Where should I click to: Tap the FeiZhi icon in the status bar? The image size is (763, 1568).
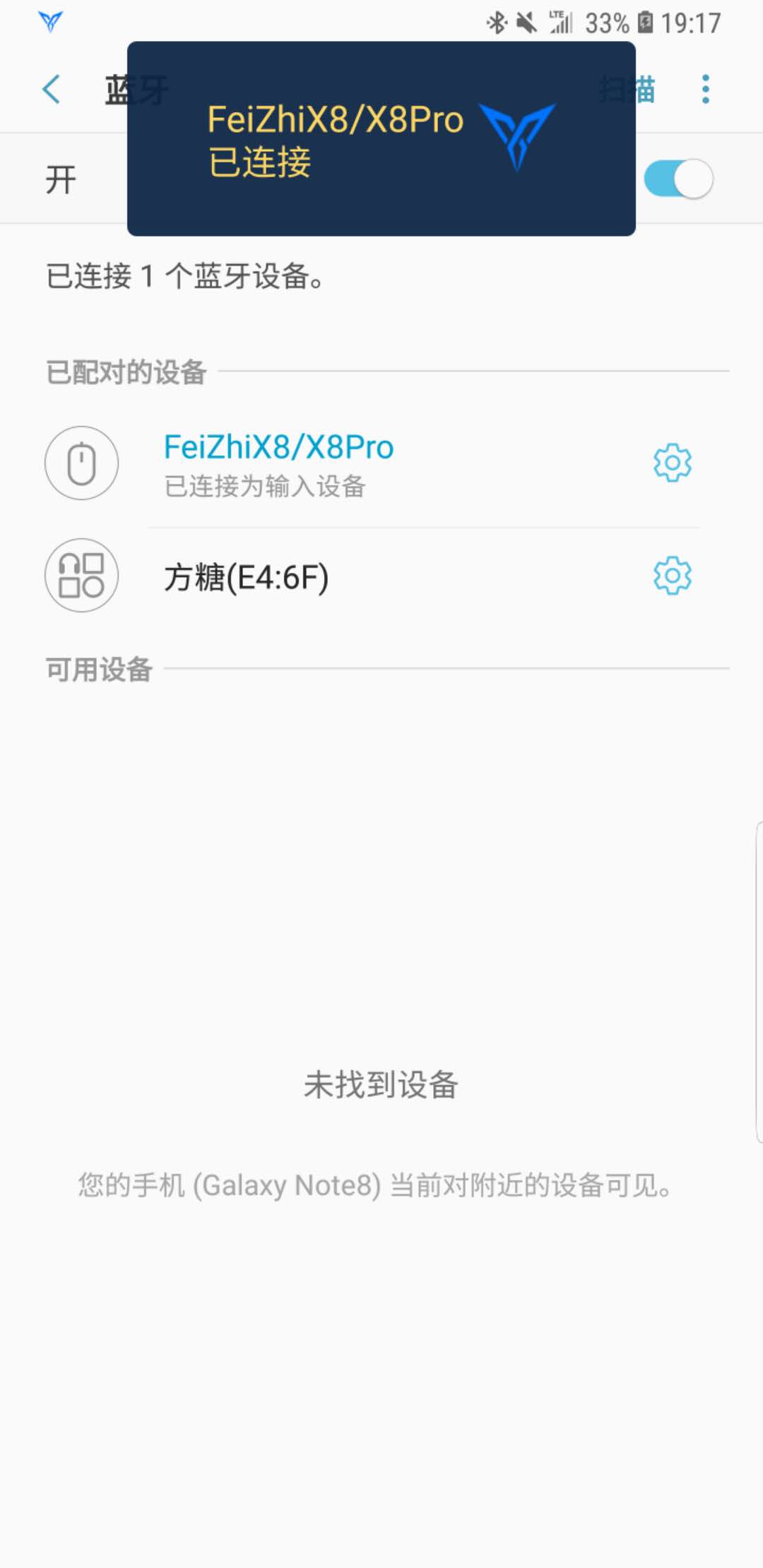[50, 21]
